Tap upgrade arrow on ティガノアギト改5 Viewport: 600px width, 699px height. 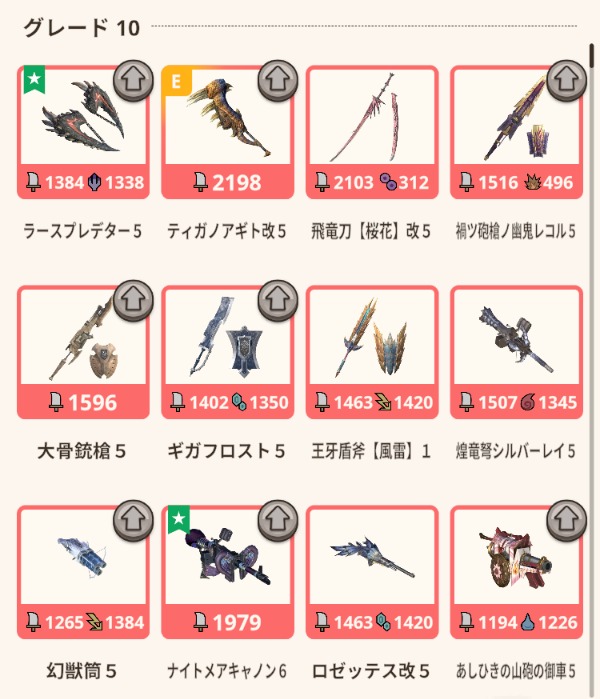[276, 82]
